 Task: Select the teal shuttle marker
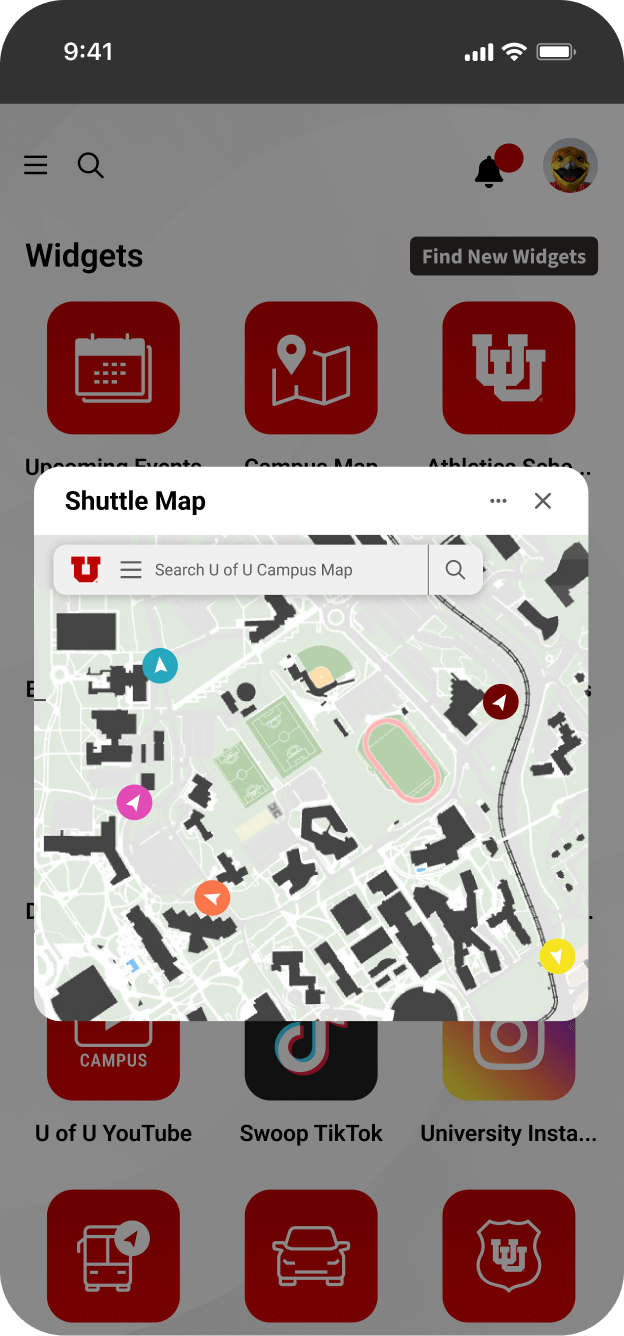160,665
